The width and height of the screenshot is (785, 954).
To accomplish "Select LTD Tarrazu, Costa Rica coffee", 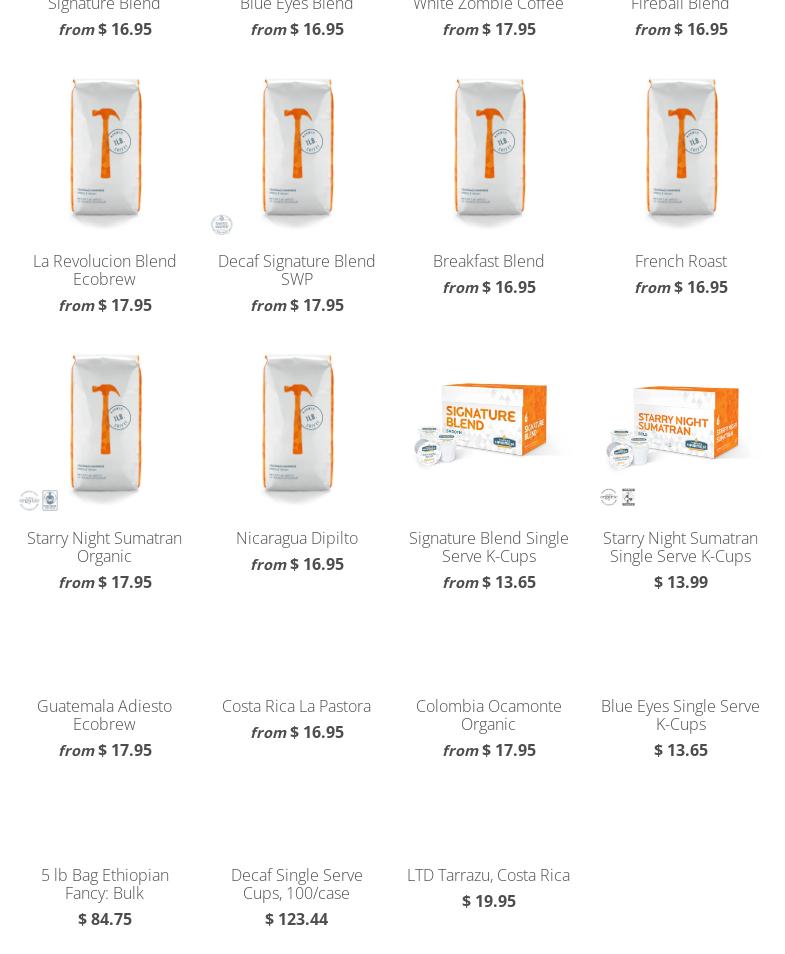I will (x=488, y=875).
